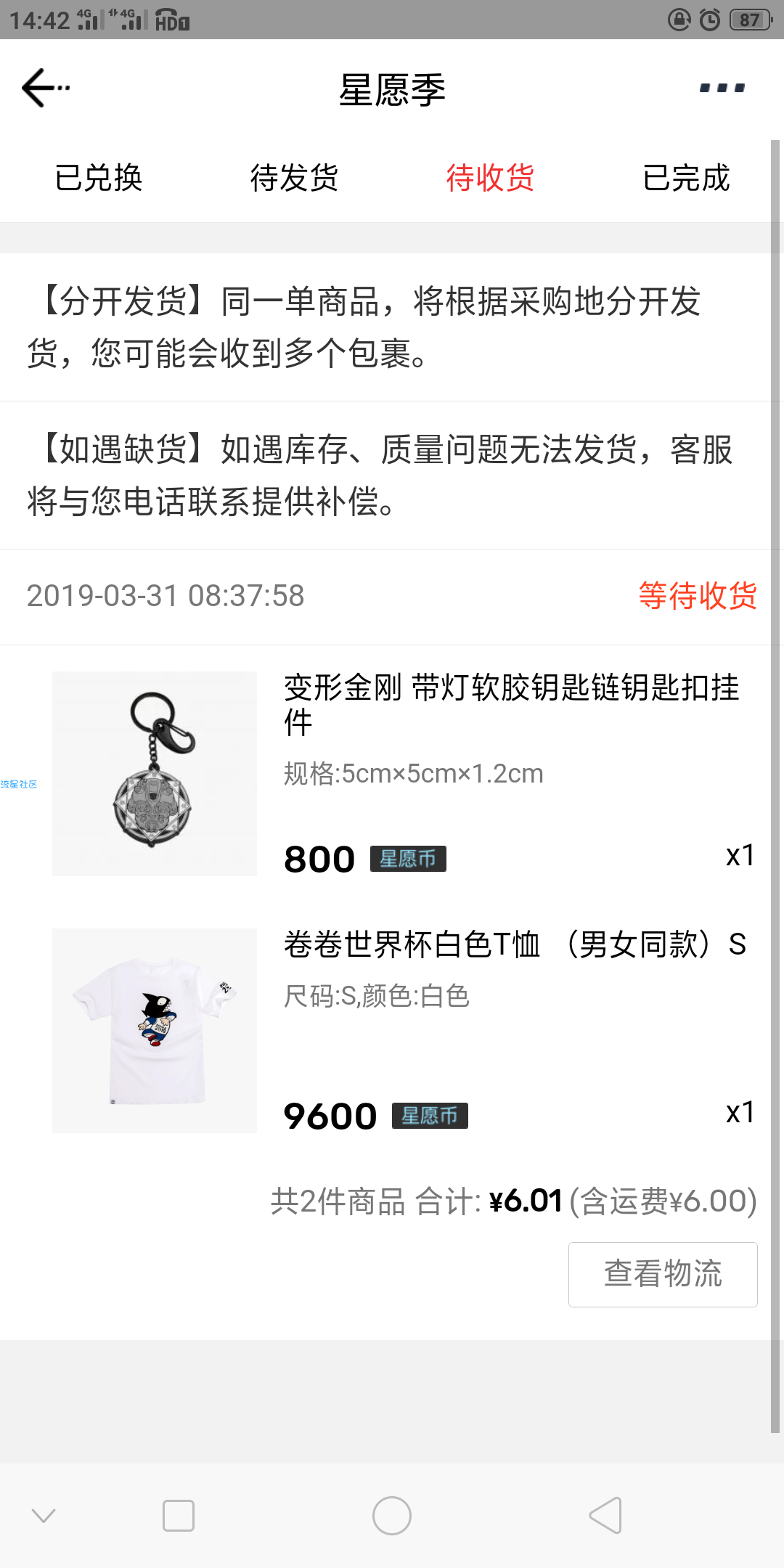Switch to the 已兑换 tab
The height and width of the screenshot is (1568, 784).
(99, 178)
